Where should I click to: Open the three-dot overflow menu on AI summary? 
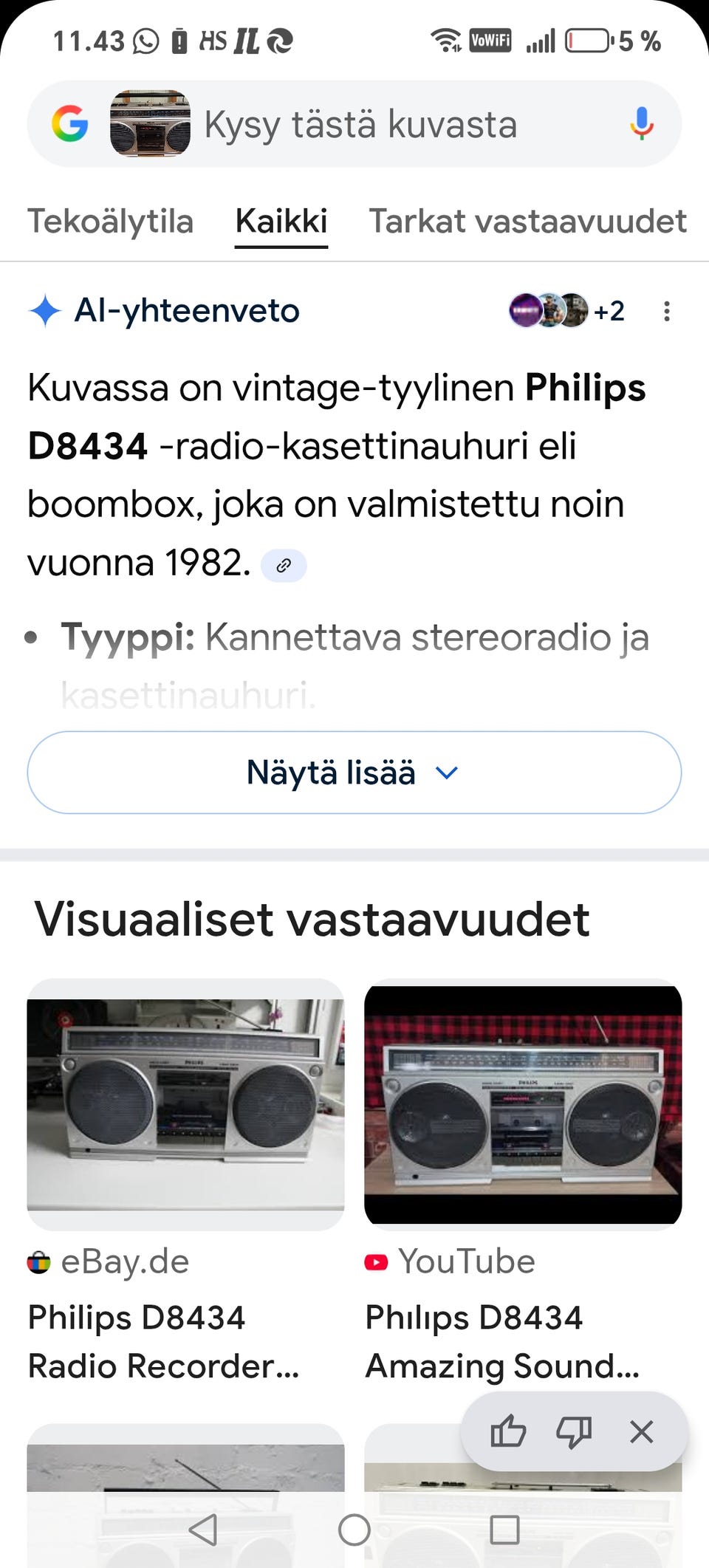[667, 311]
